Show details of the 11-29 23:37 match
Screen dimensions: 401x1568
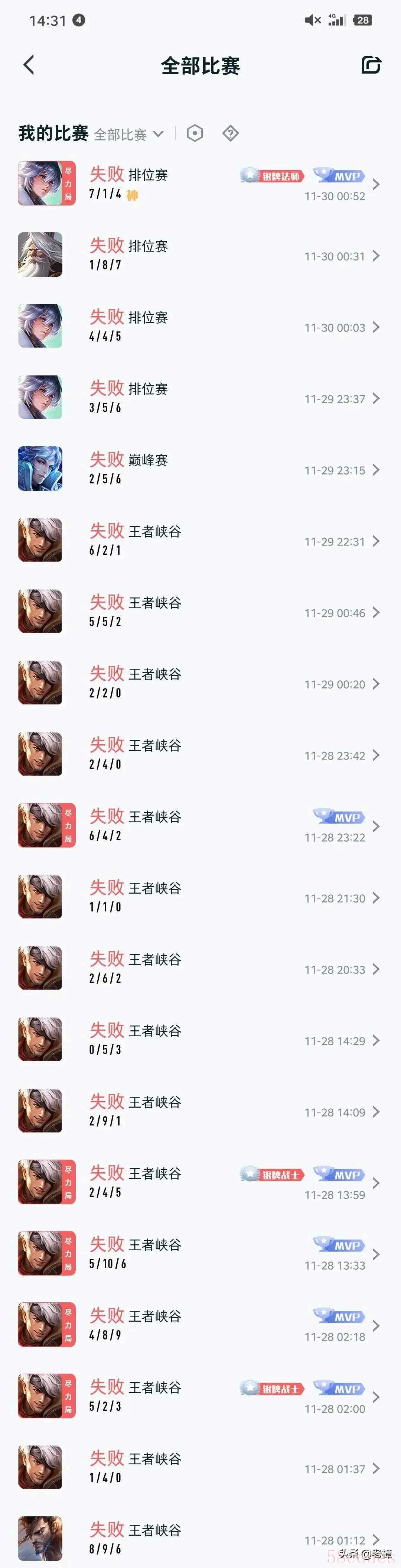[x=201, y=398]
